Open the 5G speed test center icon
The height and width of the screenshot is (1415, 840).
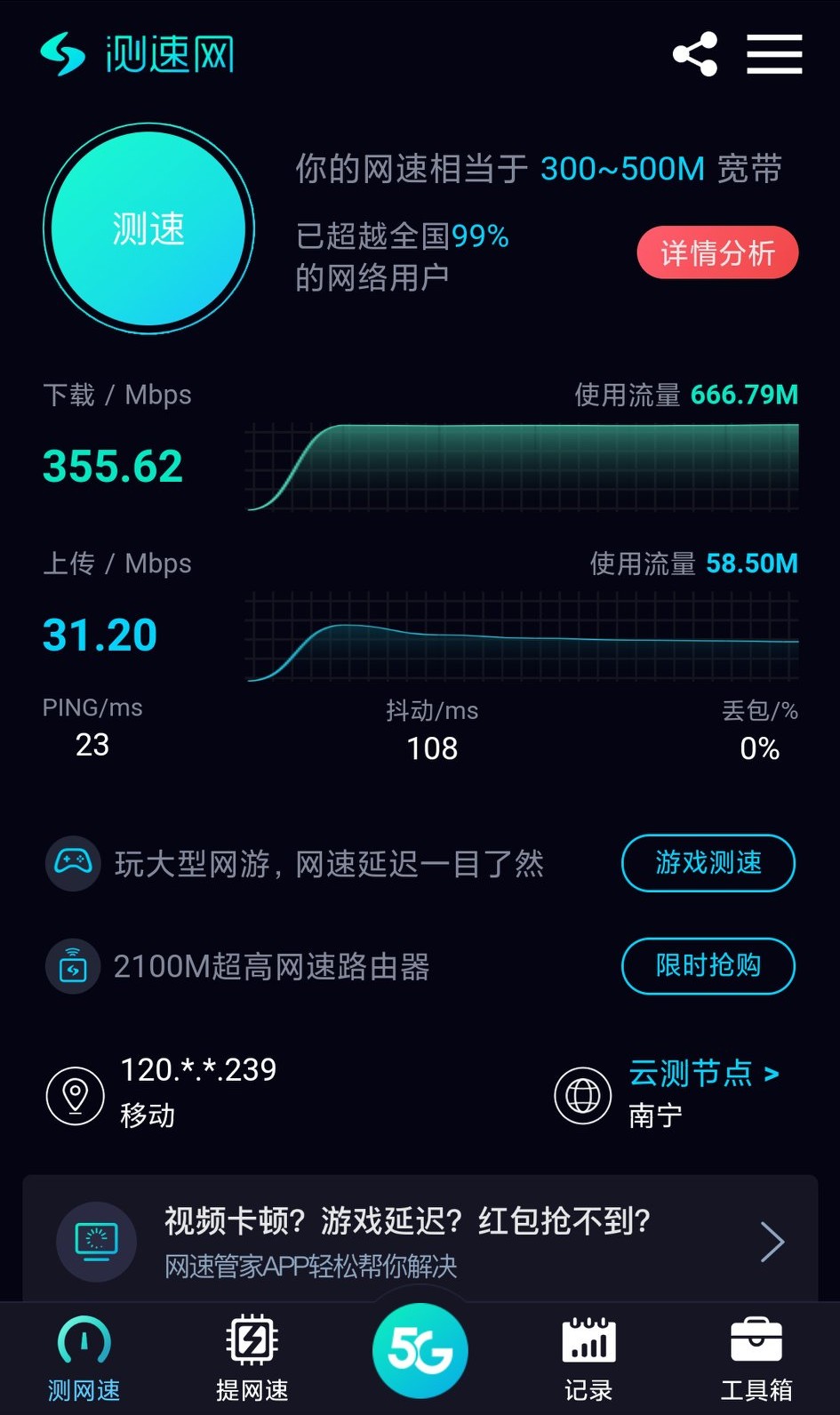(420, 1349)
